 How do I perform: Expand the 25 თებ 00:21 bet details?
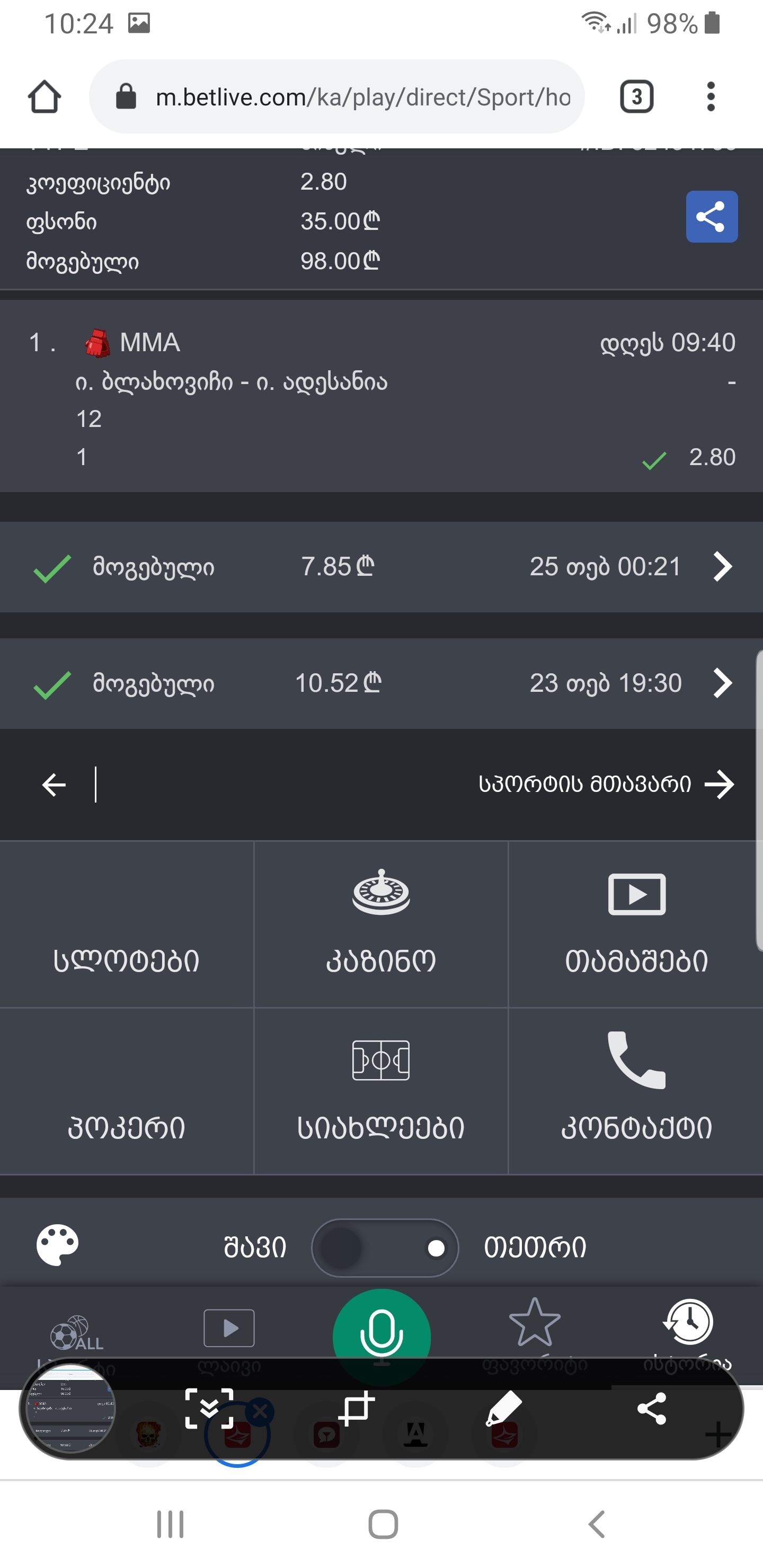[722, 567]
